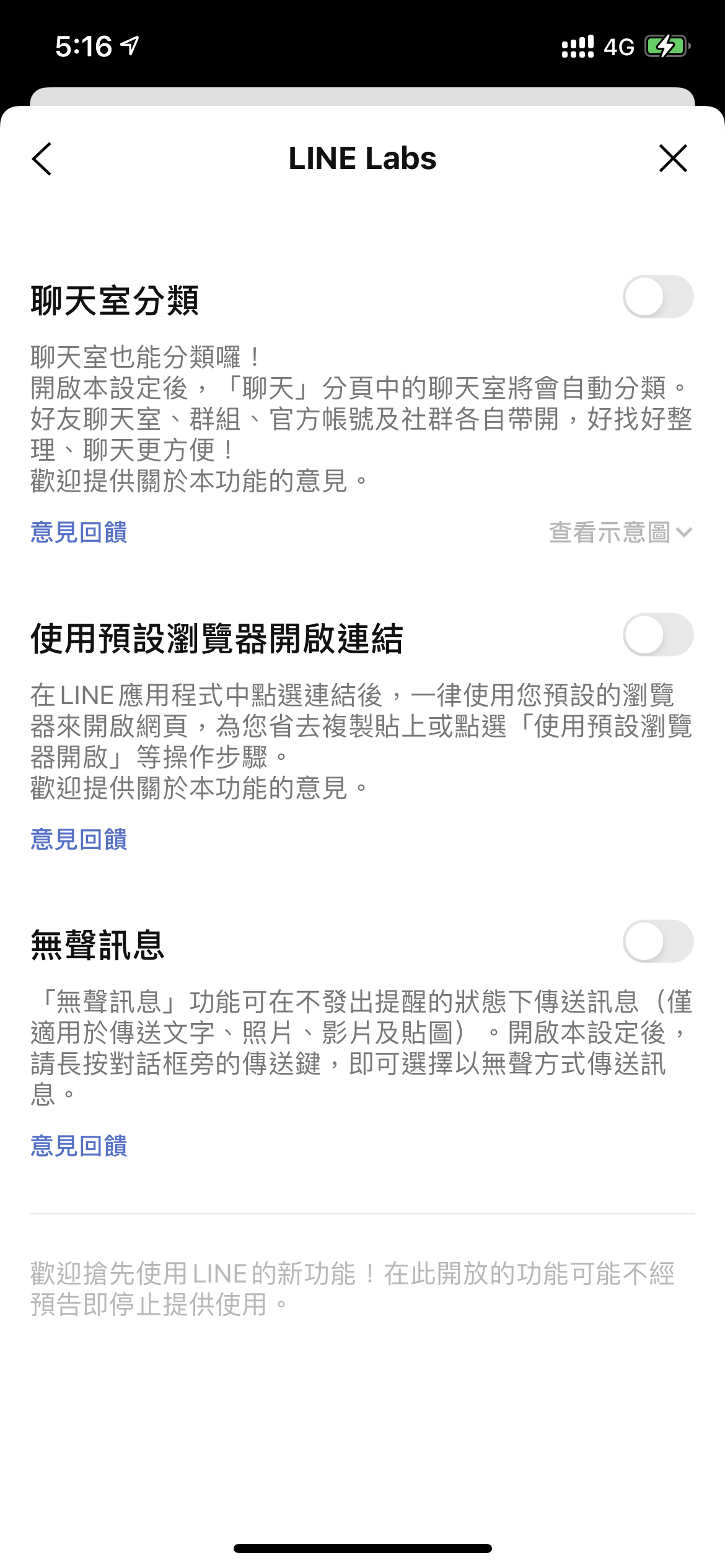The width and height of the screenshot is (725, 1568).
Task: Open 意見回饋 under 使用預設瀏覽器開啟連結
Action: click(x=79, y=840)
